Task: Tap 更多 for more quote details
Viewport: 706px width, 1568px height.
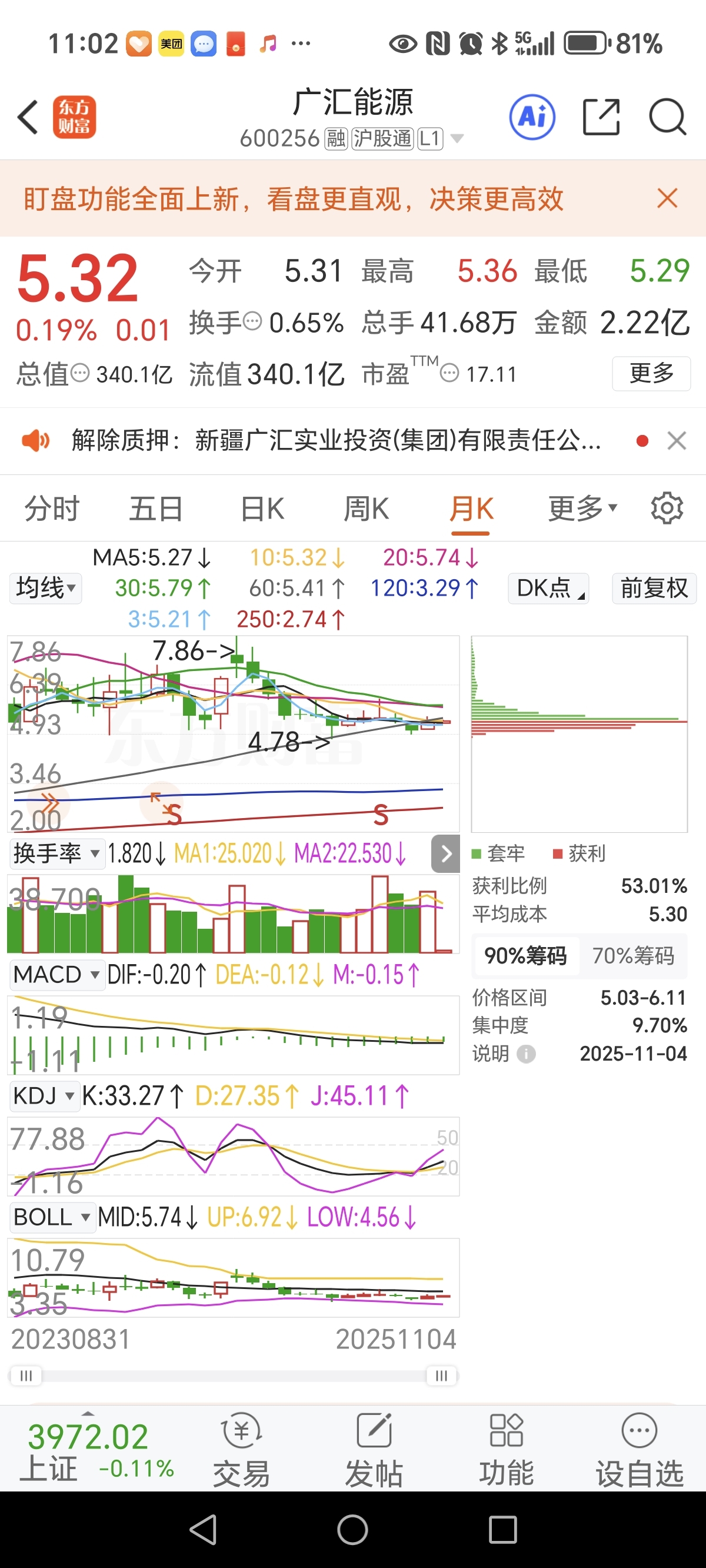Action: coord(651,373)
